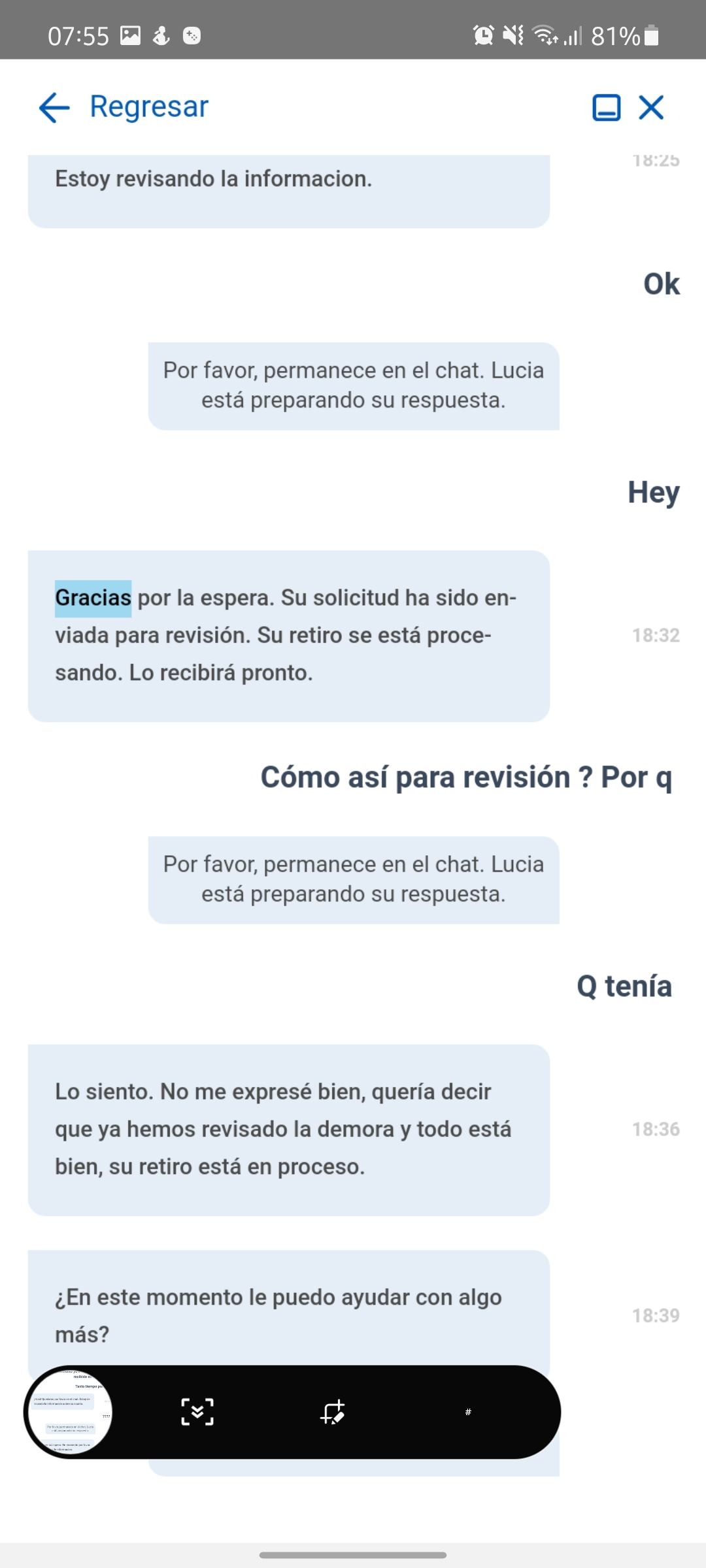Go back using the Regresar arrow

pos(55,107)
